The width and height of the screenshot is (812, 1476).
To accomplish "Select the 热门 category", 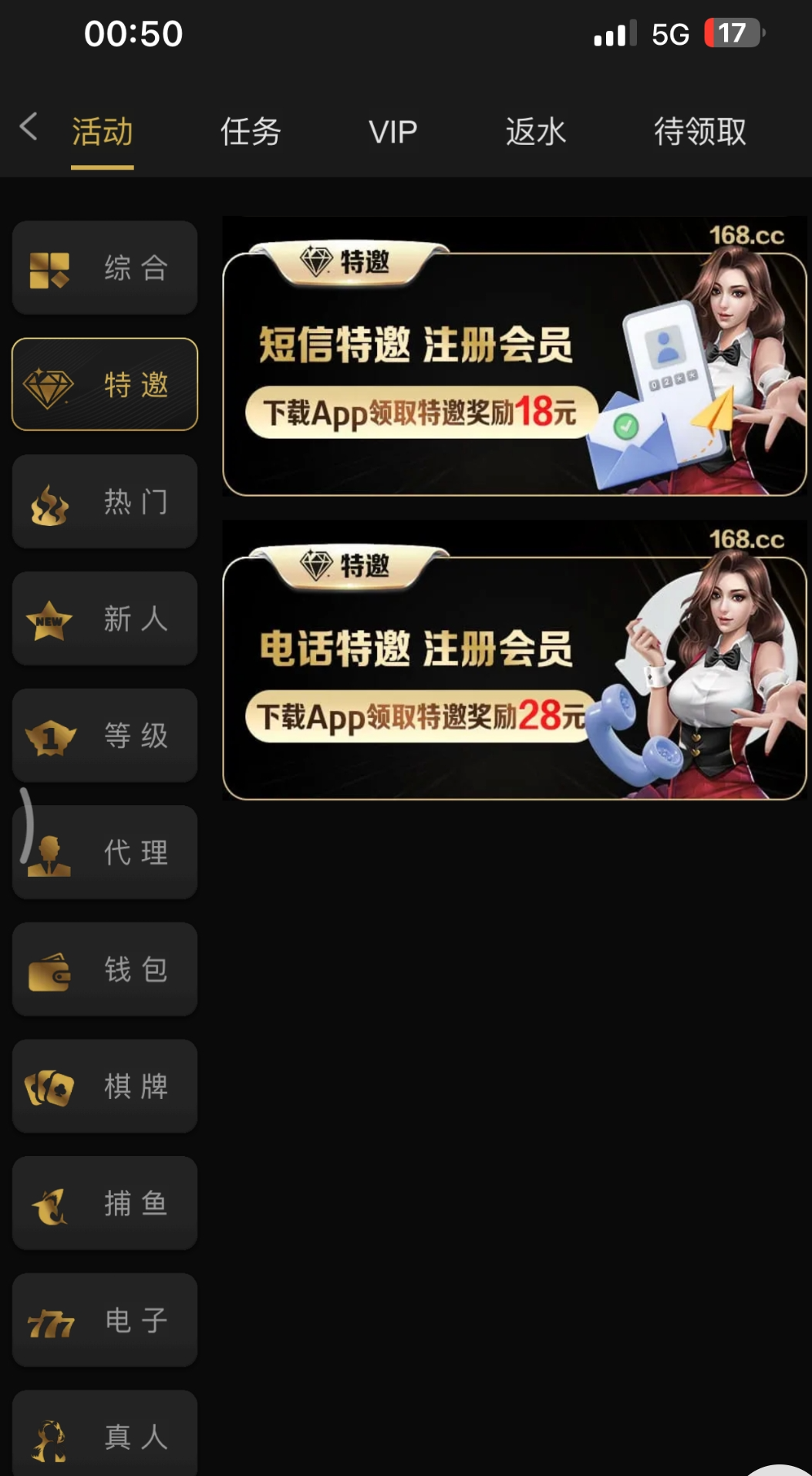I will 105,501.
